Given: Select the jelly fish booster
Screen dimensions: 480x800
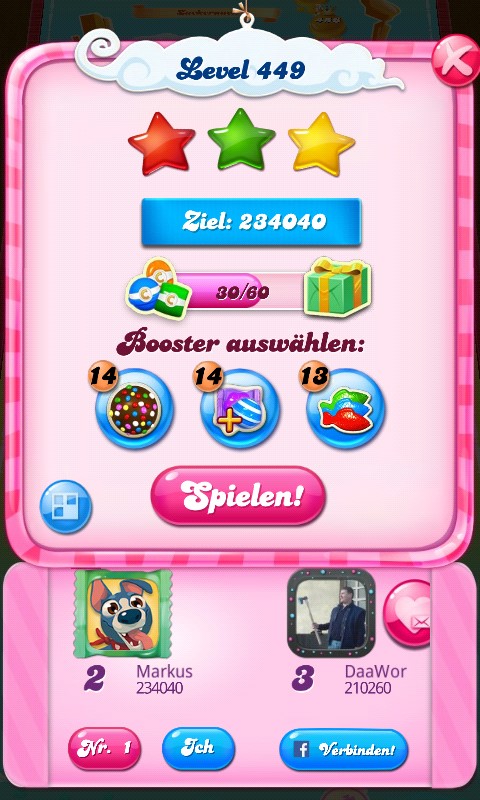Looking at the screenshot, I should 345,409.
